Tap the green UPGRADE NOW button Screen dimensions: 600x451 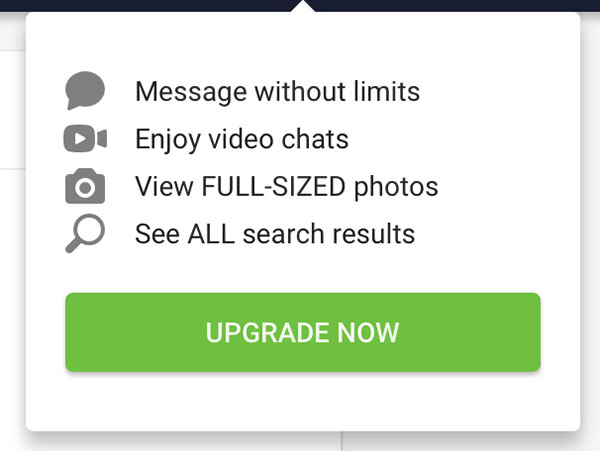(x=303, y=333)
